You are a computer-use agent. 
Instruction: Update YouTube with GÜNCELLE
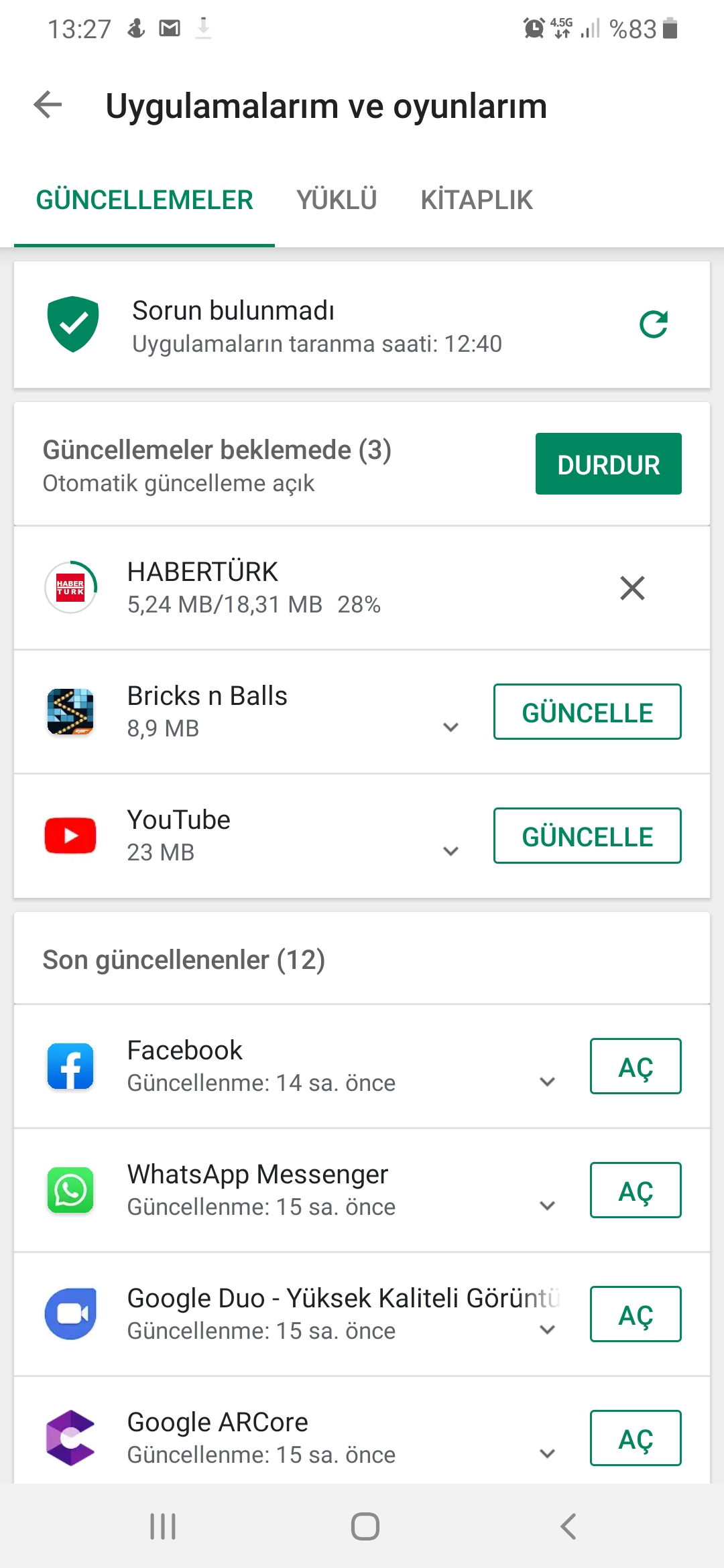587,836
